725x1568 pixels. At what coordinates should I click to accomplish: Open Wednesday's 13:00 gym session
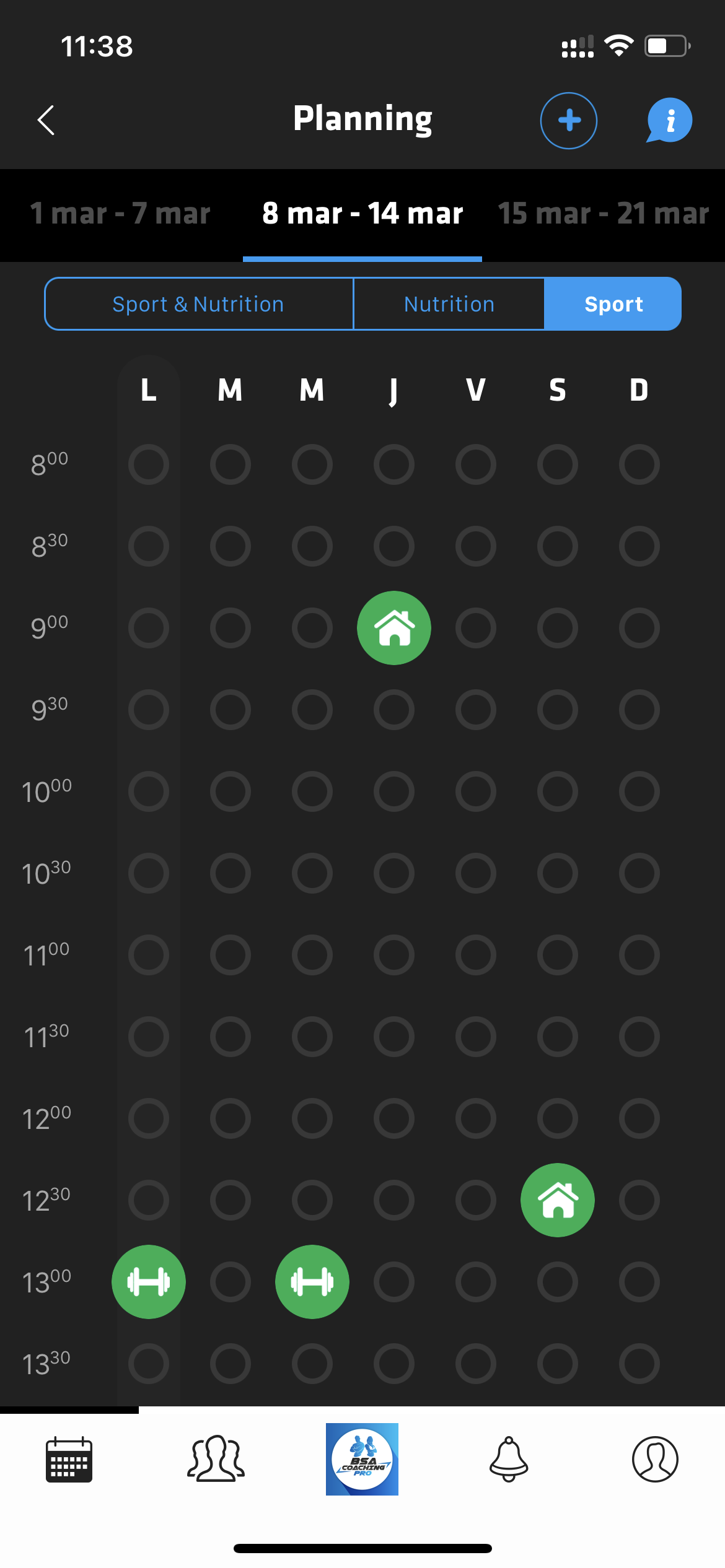tap(312, 1282)
